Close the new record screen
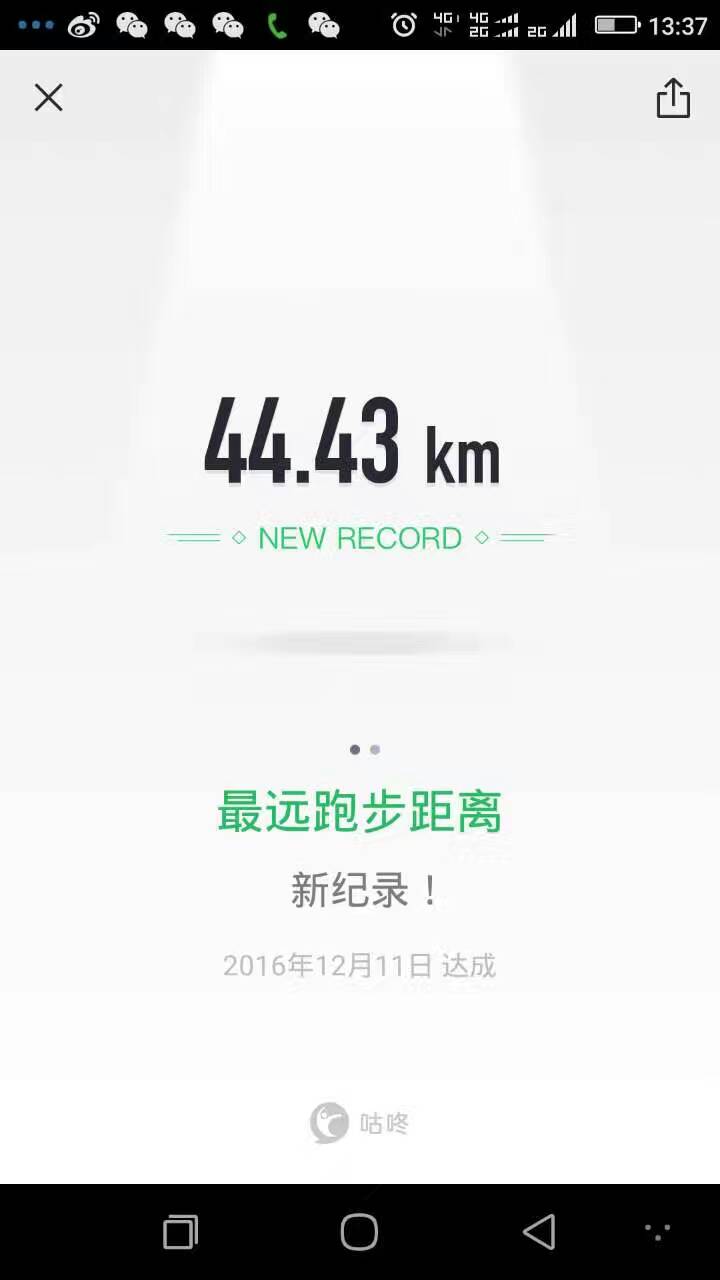Image resolution: width=720 pixels, height=1280 pixels. (x=48, y=97)
